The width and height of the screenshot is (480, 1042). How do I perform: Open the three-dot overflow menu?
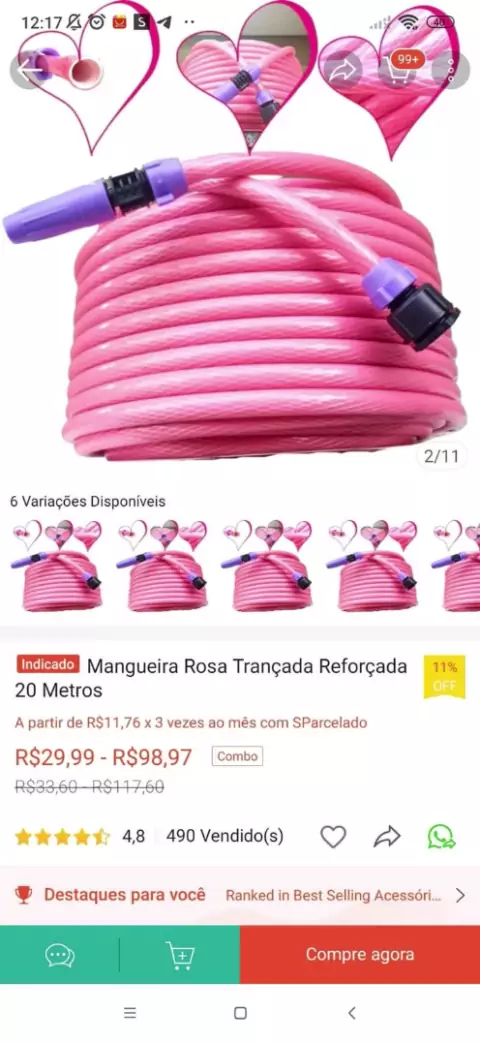click(451, 69)
